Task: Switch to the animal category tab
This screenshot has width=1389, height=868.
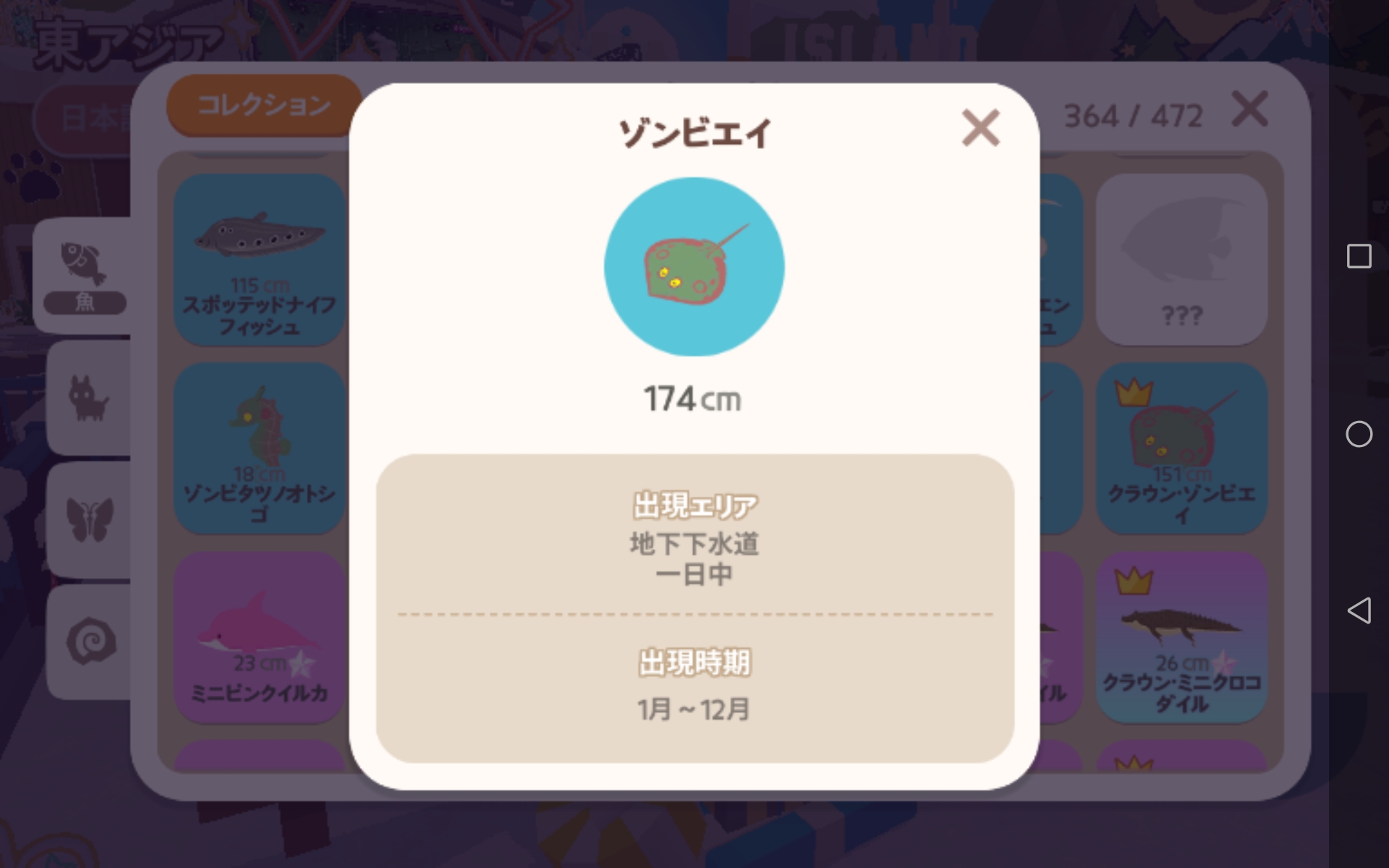Action: 89,399
